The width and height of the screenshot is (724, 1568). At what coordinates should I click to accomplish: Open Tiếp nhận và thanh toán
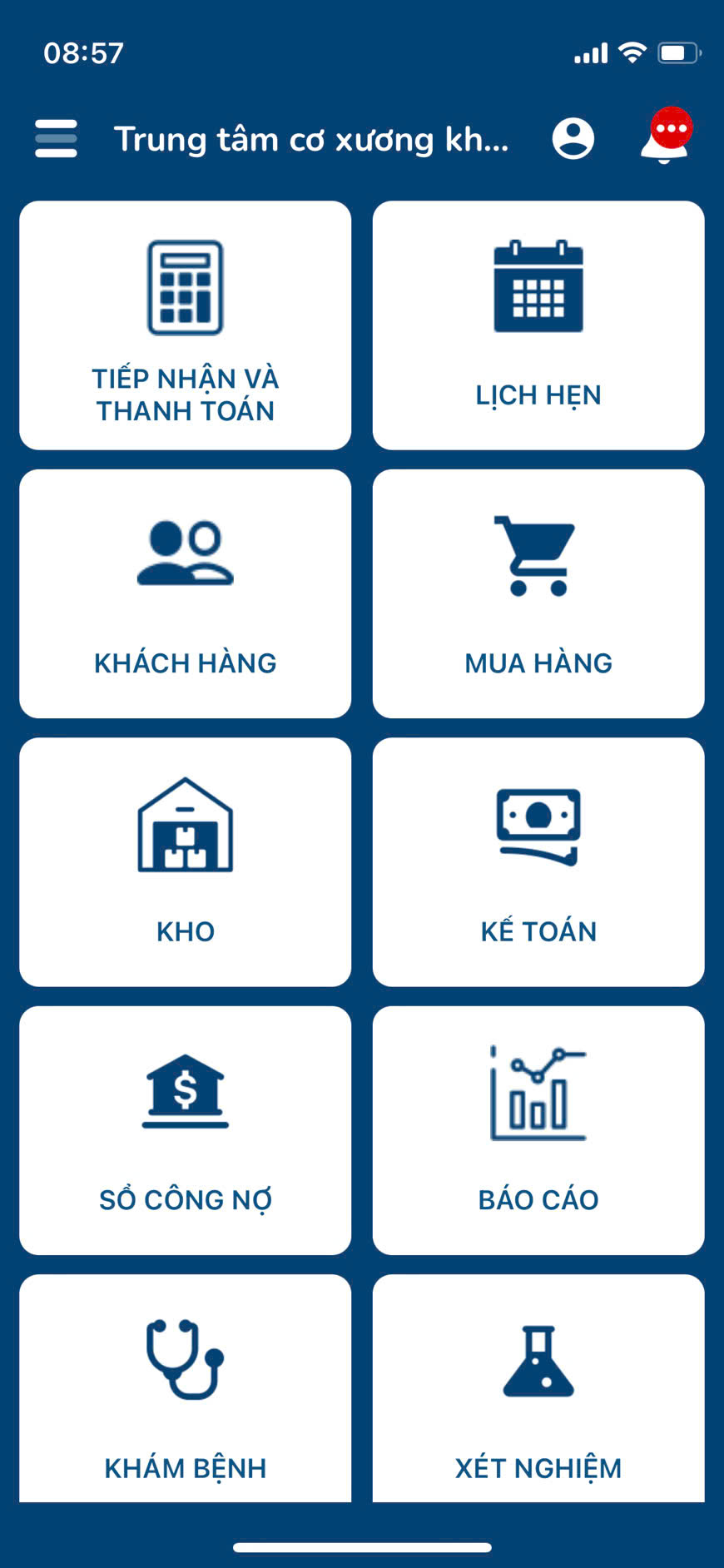click(x=185, y=325)
